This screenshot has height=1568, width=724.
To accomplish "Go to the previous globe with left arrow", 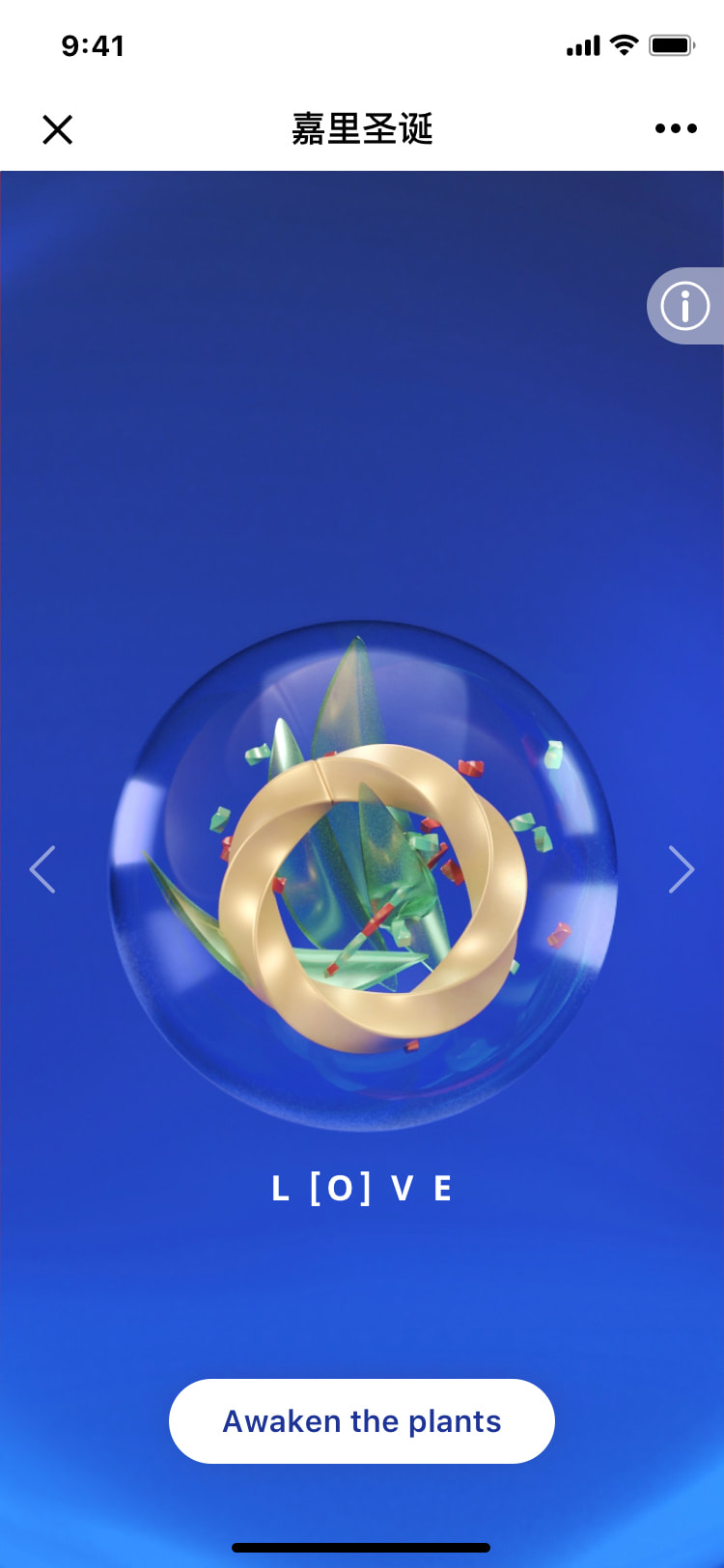I will (43, 869).
